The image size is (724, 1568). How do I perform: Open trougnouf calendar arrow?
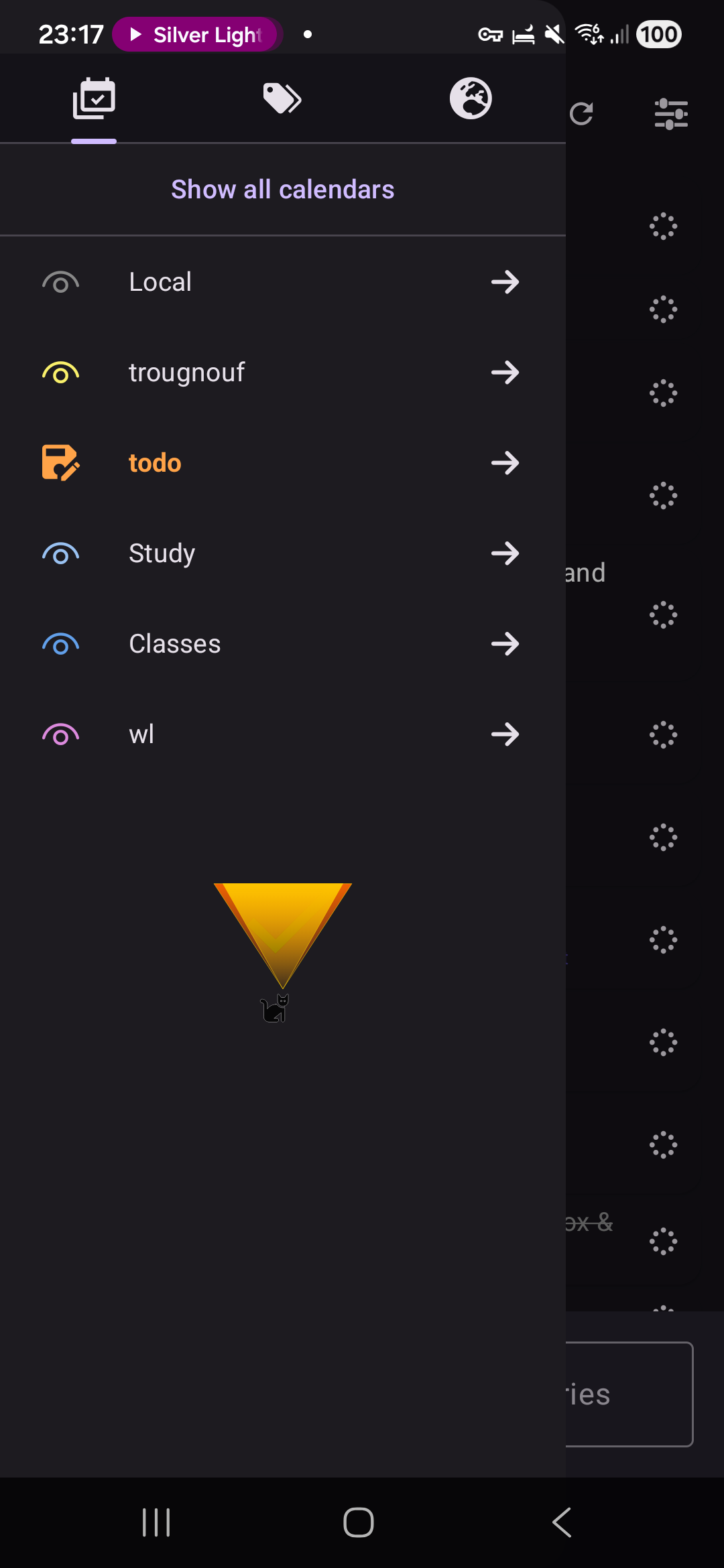[x=505, y=373]
